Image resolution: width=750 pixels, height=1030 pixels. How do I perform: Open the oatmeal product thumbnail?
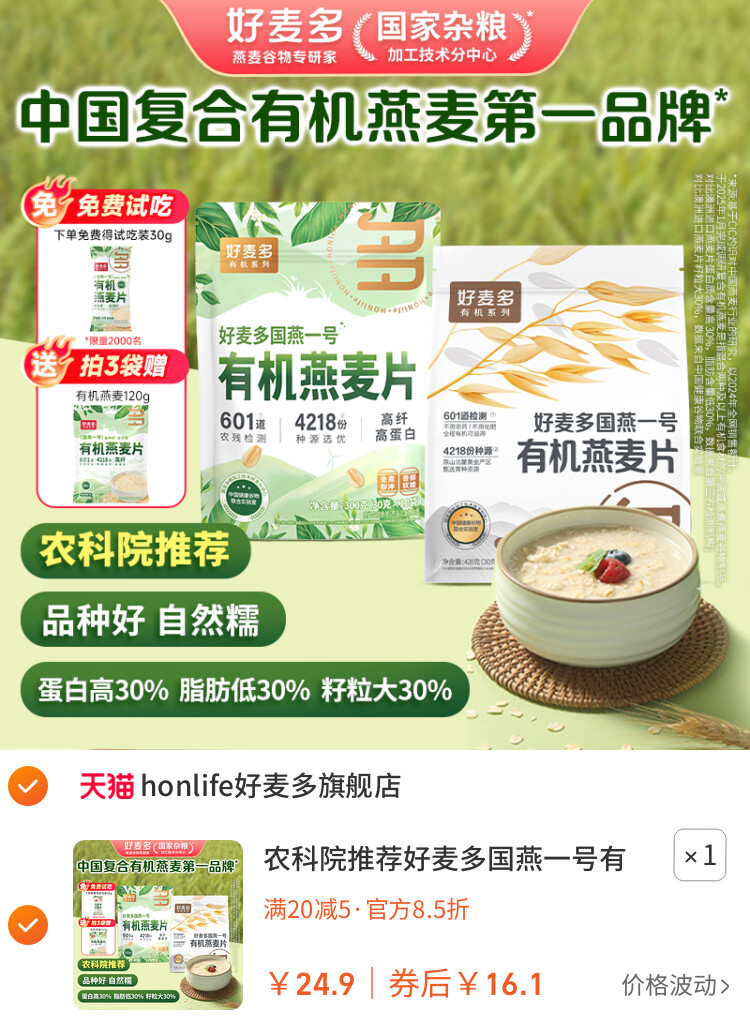158,924
